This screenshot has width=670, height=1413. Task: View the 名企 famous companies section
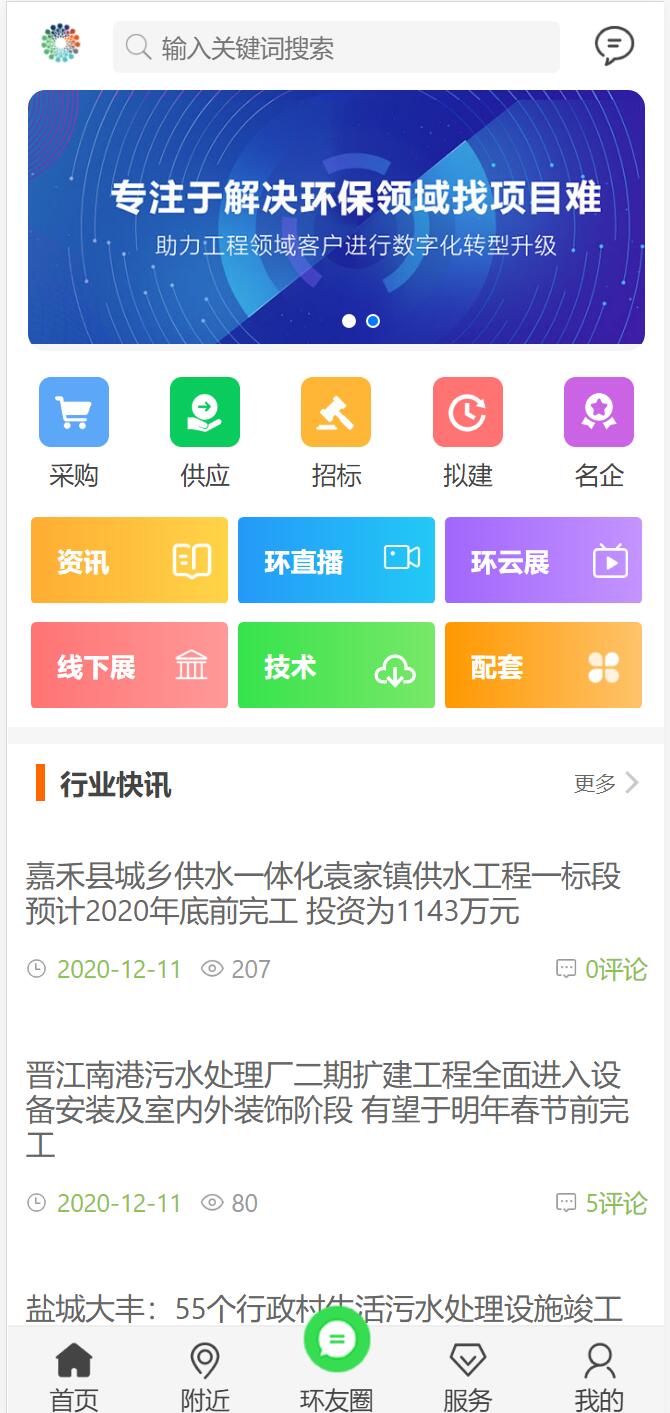[x=598, y=430]
